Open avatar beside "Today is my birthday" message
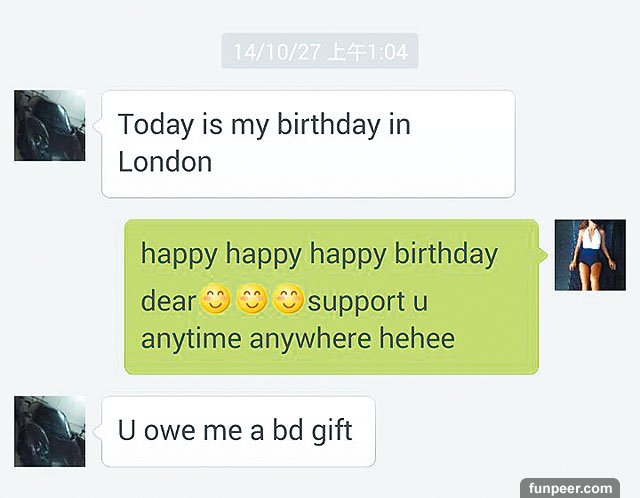 point(50,126)
